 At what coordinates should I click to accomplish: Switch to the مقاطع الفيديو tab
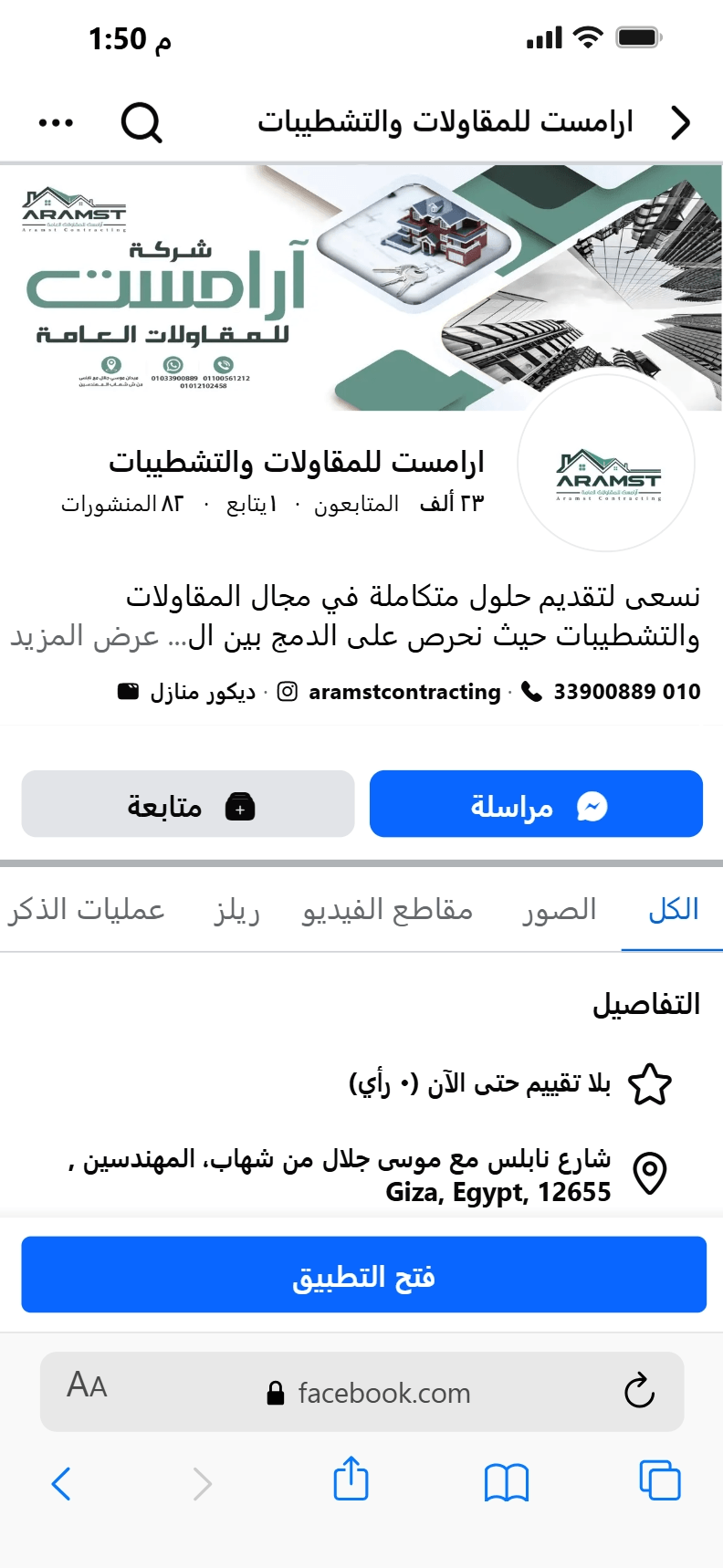(x=387, y=910)
